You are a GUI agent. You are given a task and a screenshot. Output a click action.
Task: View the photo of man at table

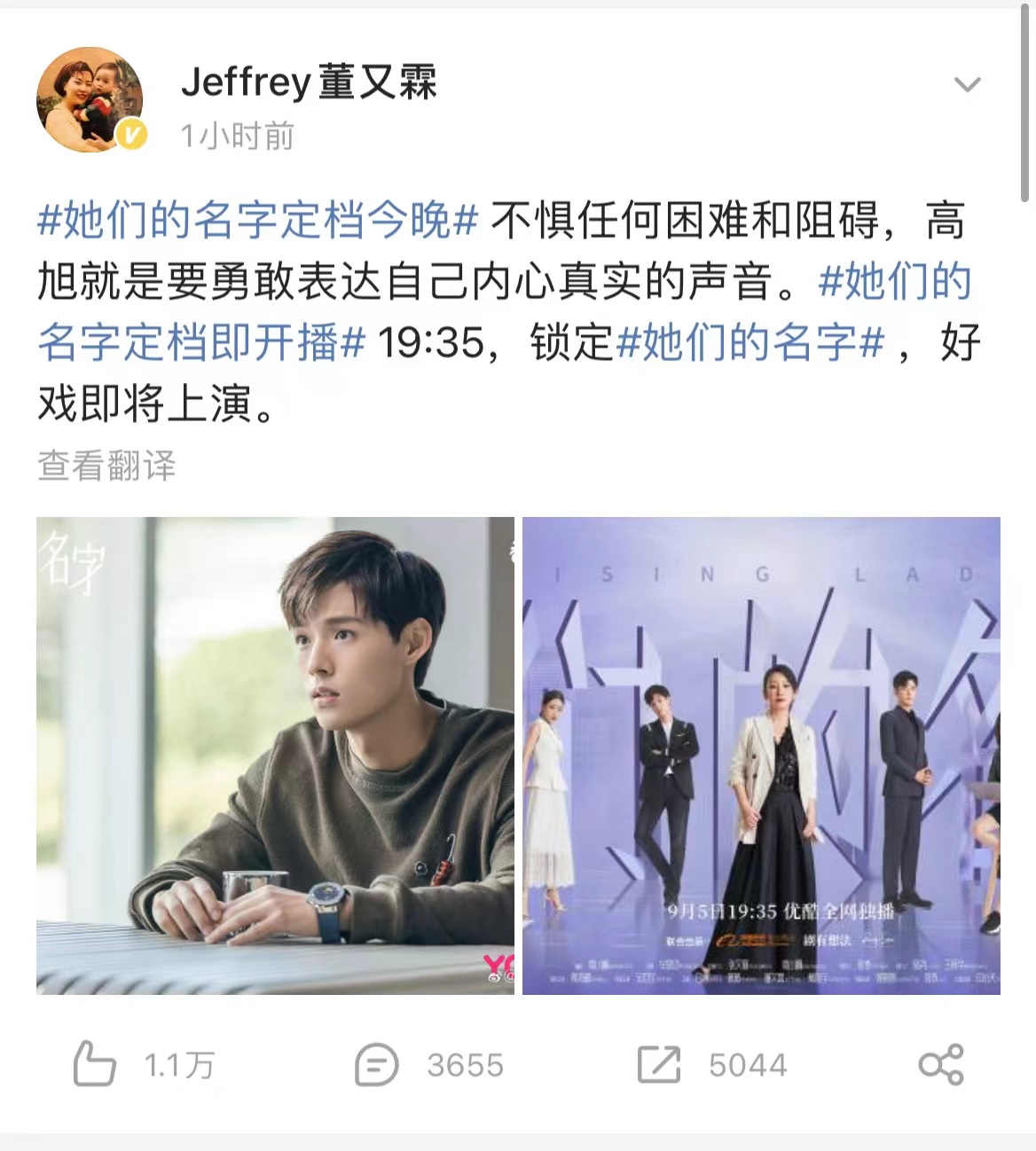(x=275, y=756)
